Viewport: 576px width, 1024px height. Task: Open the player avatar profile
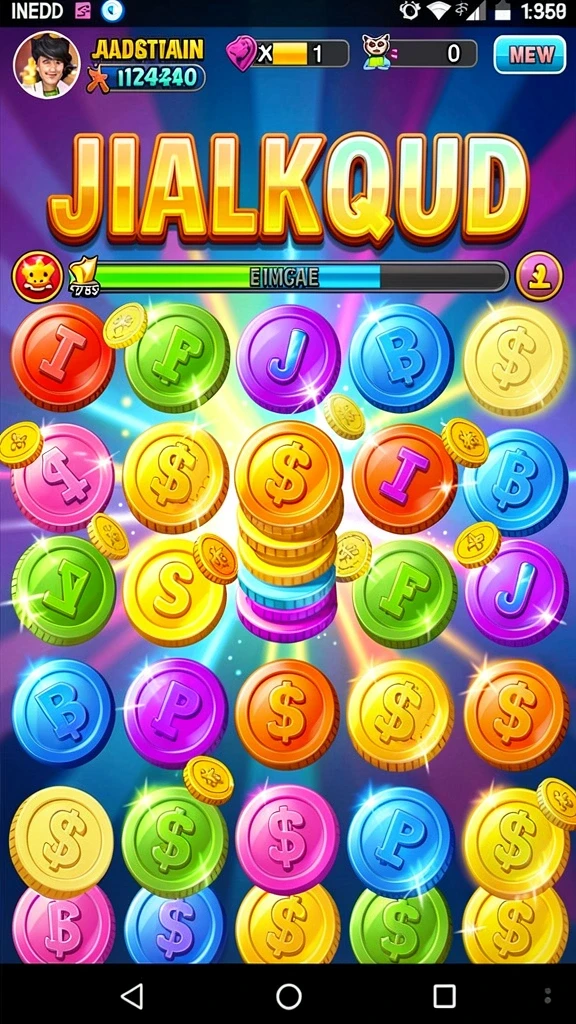click(x=46, y=64)
